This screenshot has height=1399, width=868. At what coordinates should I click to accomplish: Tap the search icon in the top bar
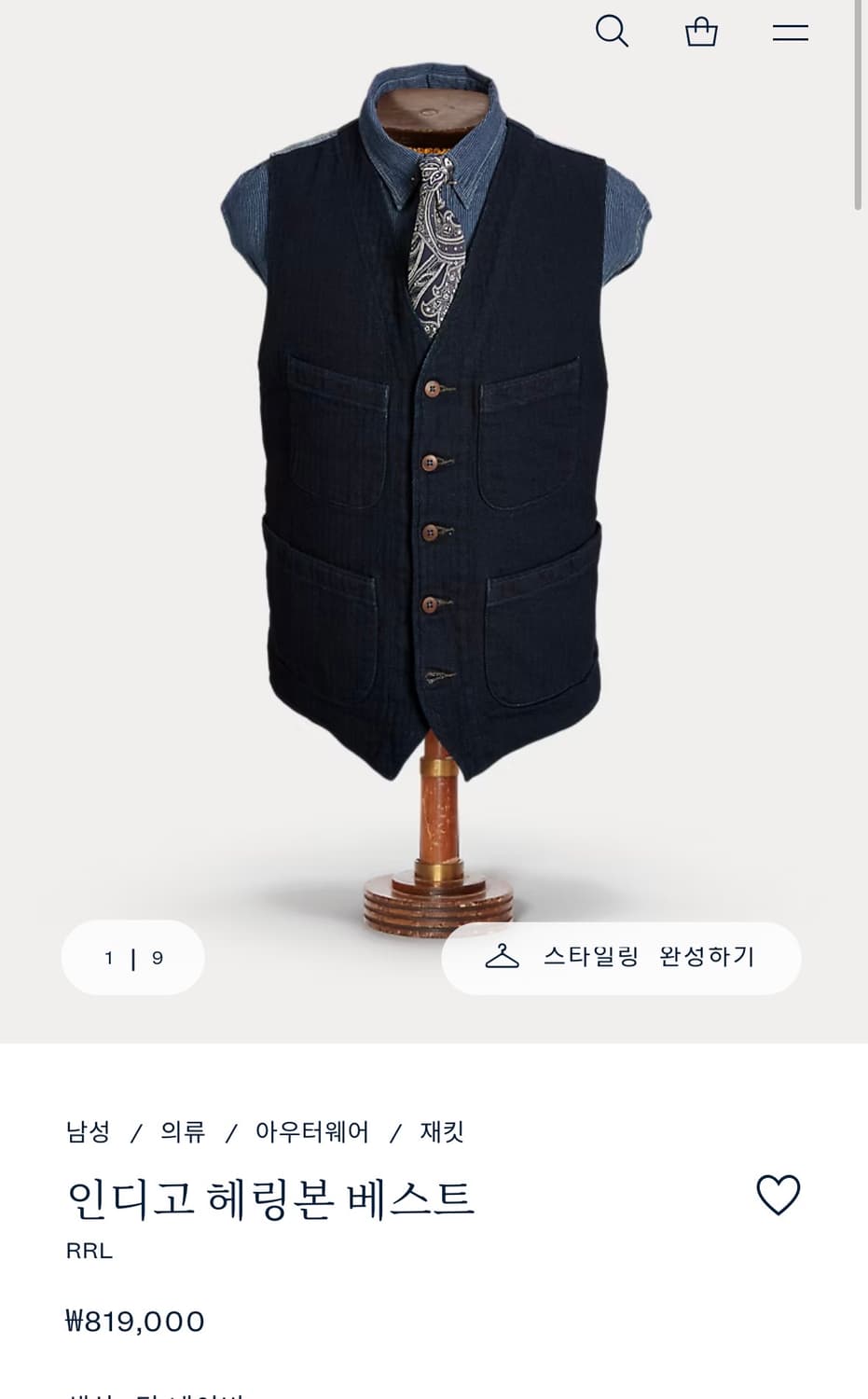(613, 30)
